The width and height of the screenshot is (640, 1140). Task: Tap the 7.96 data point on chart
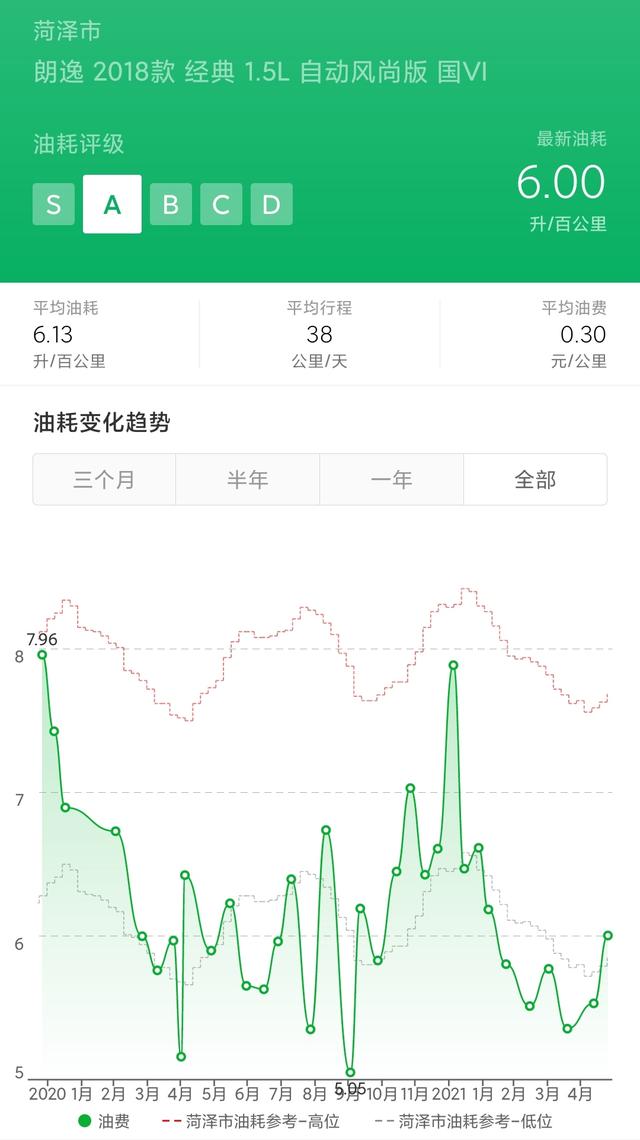[x=42, y=654]
